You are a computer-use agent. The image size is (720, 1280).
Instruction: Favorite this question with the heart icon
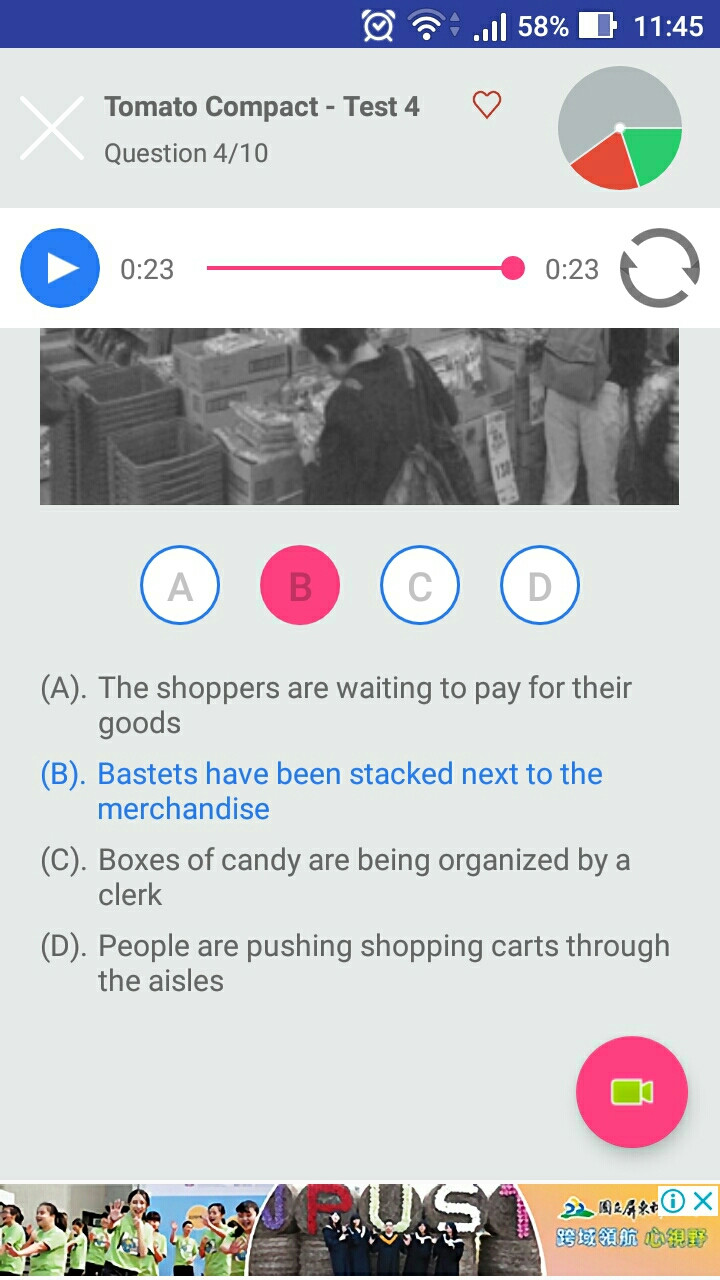(487, 105)
